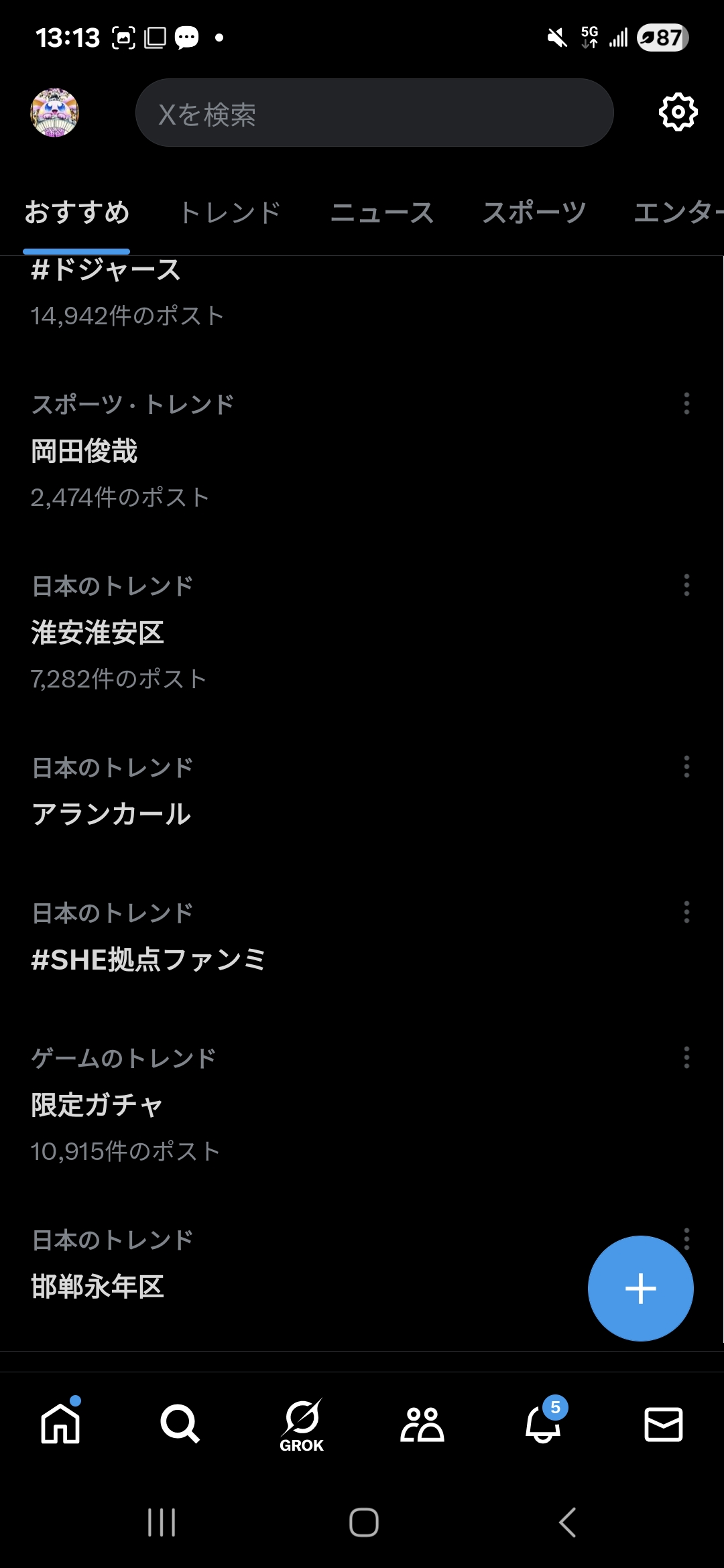The height and width of the screenshot is (1568, 724).
Task: Go to the home timeline tab
Action: tap(60, 1423)
